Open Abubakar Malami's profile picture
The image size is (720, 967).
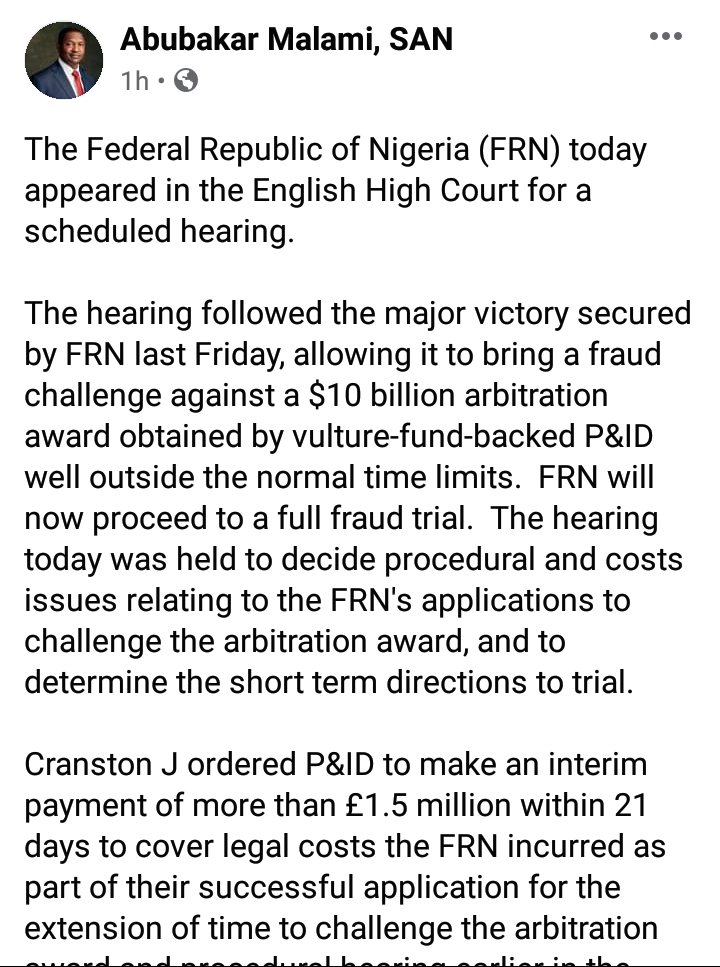tap(62, 59)
